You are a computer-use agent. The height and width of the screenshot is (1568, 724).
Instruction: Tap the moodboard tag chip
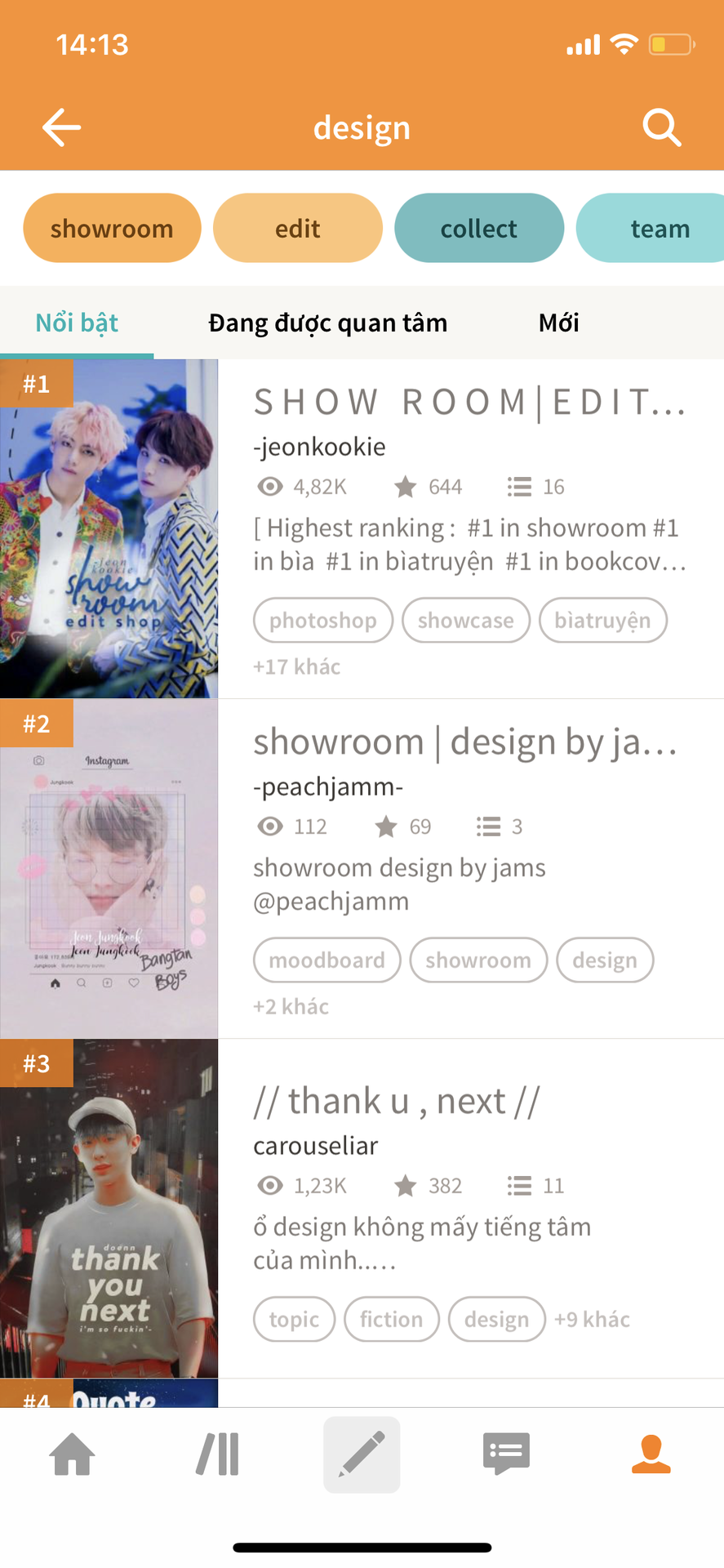tap(326, 960)
